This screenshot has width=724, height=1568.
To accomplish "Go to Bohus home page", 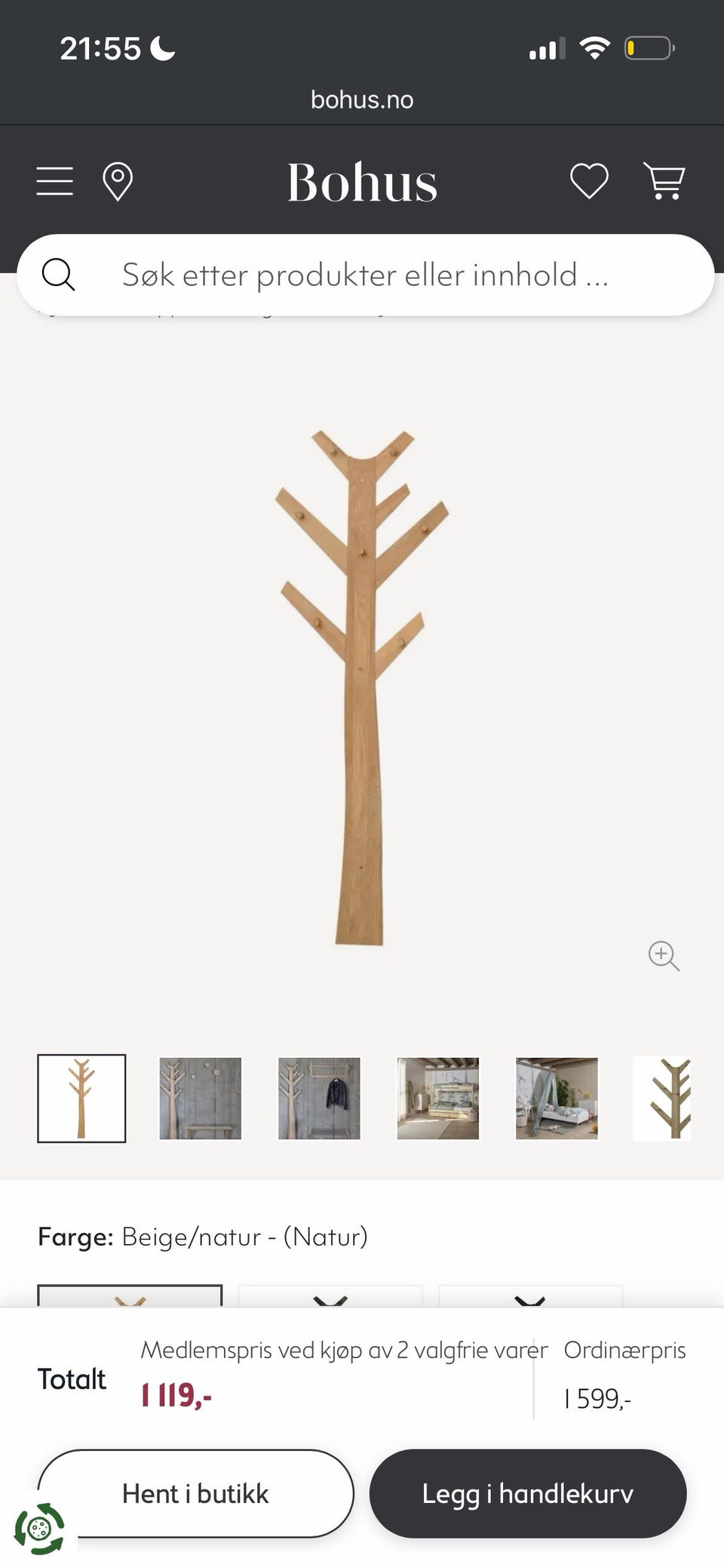I will click(362, 182).
